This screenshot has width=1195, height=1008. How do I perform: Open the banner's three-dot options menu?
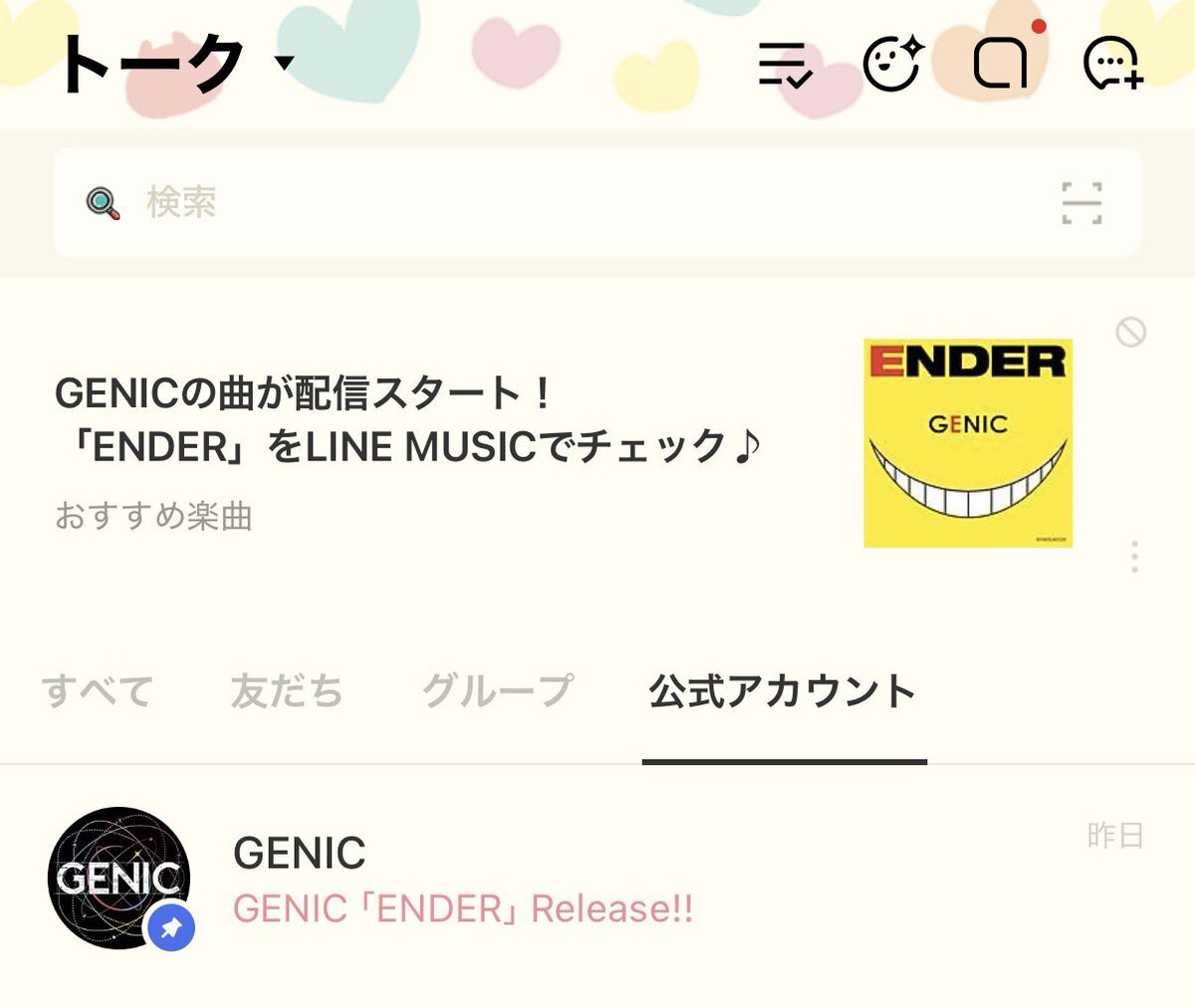click(1134, 557)
